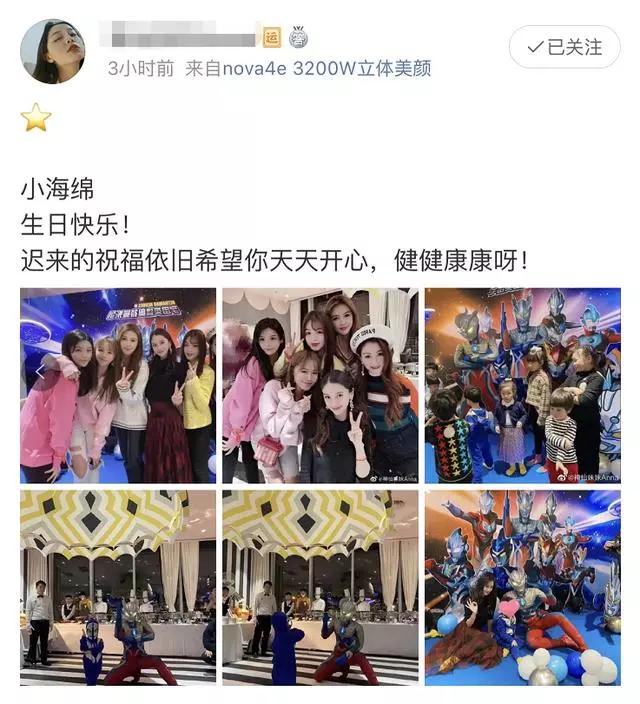Viewport: 640px width, 704px height.
Task: Open fourth photo under yellow umbrella ceiling
Action: pyautogui.click(x=118, y=587)
